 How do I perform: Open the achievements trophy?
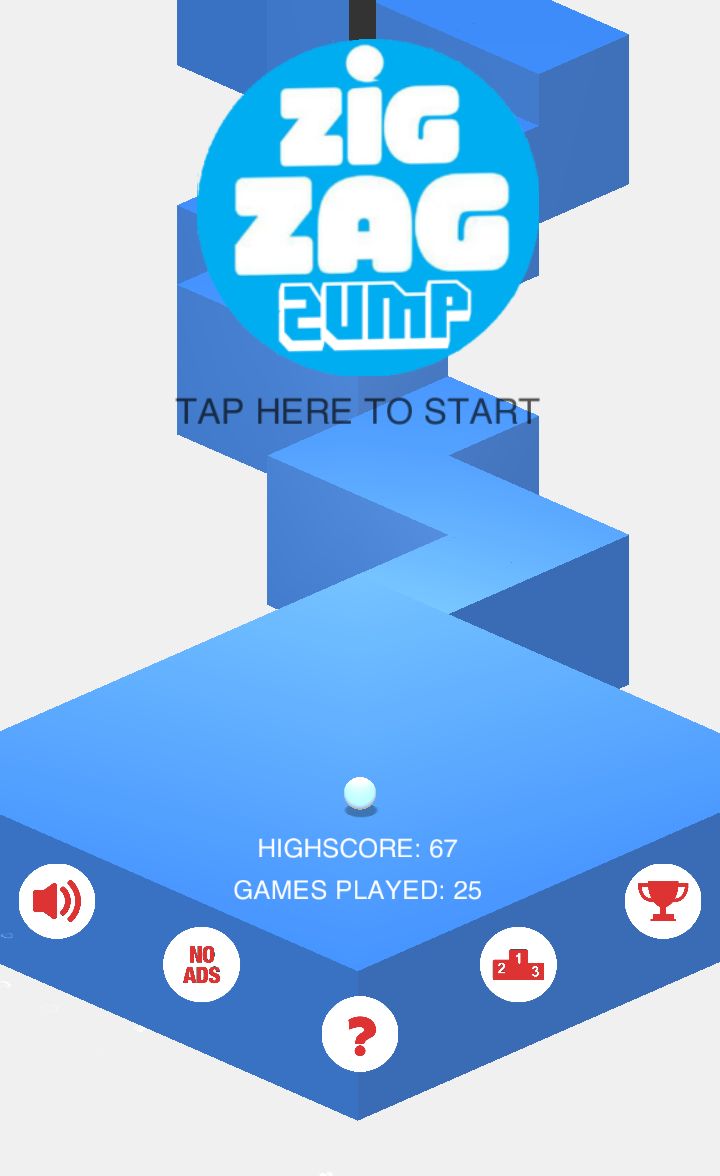[663, 900]
